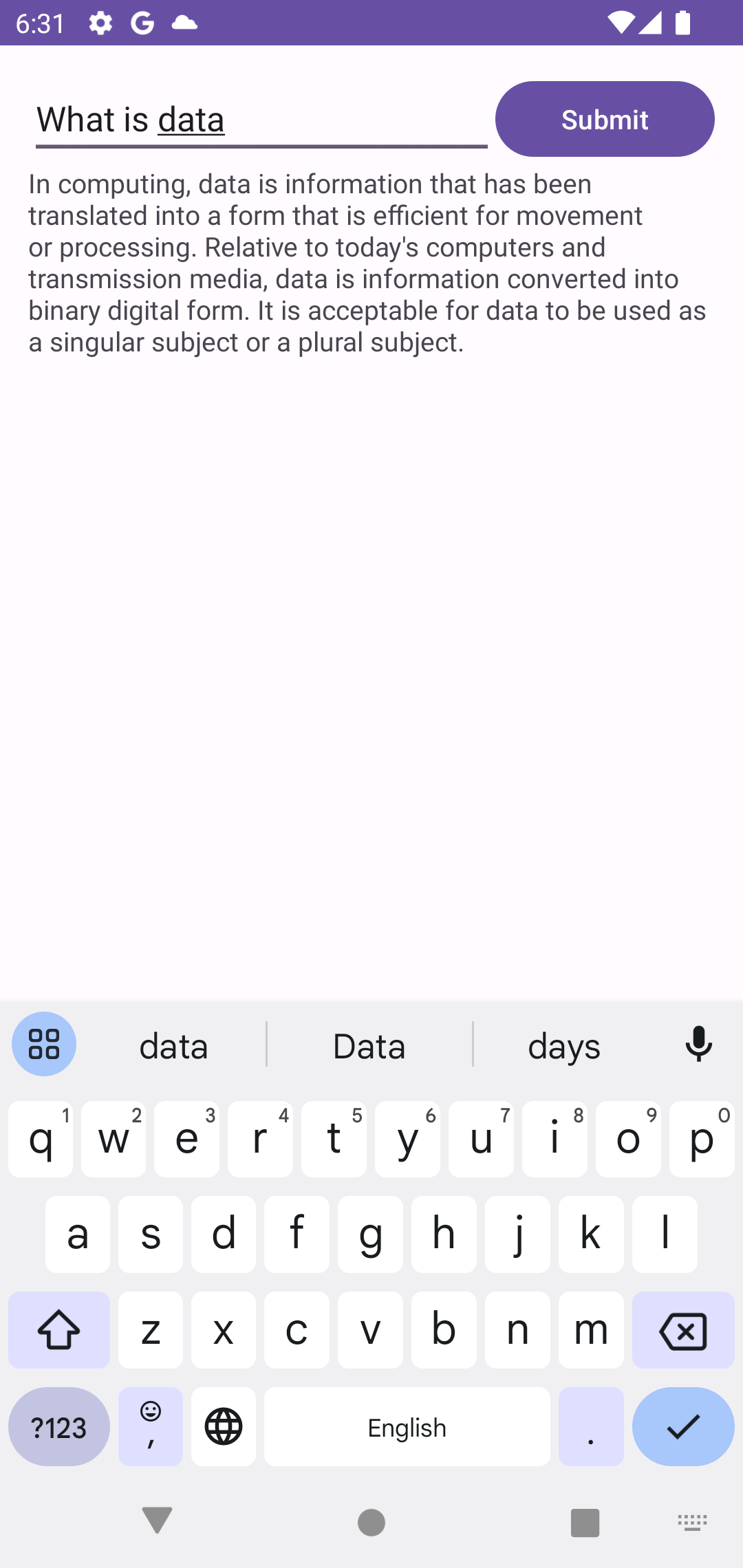Image resolution: width=743 pixels, height=1568 pixels.
Task: Confirm input with the checkmark key
Action: [683, 1426]
